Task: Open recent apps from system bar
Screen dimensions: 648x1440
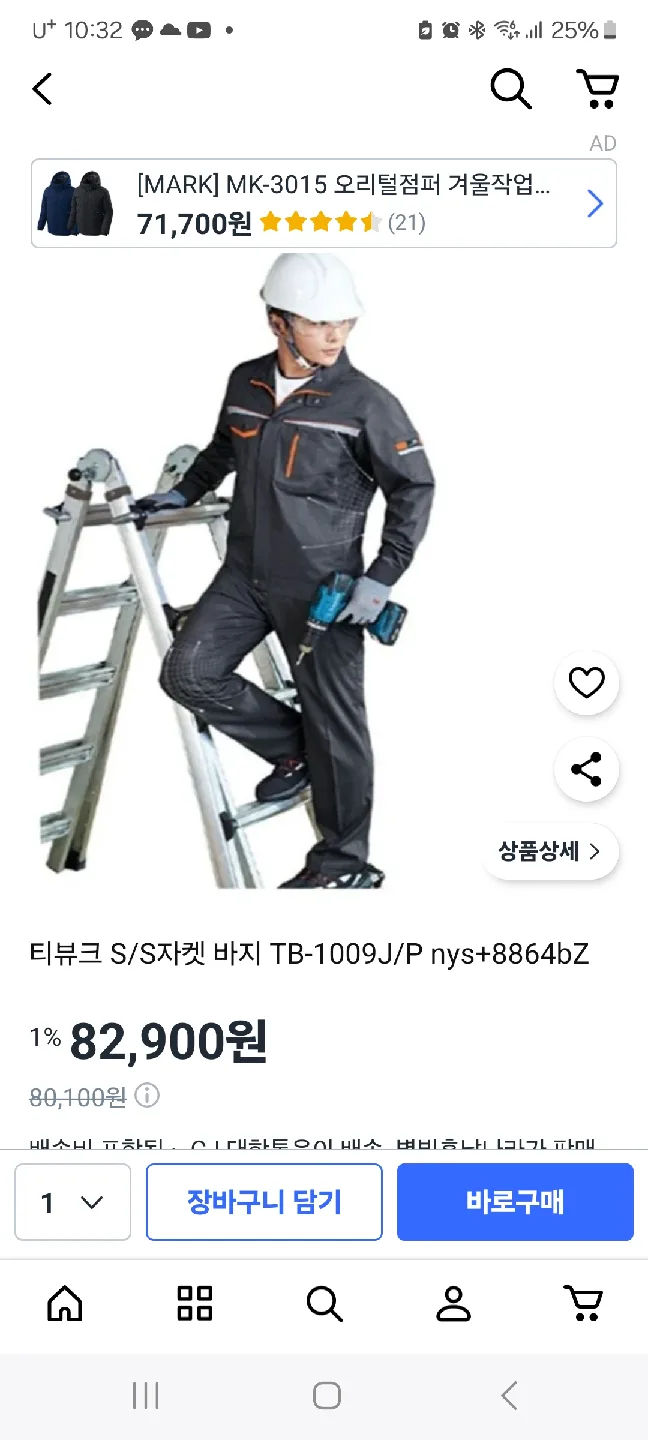Action: point(146,1396)
